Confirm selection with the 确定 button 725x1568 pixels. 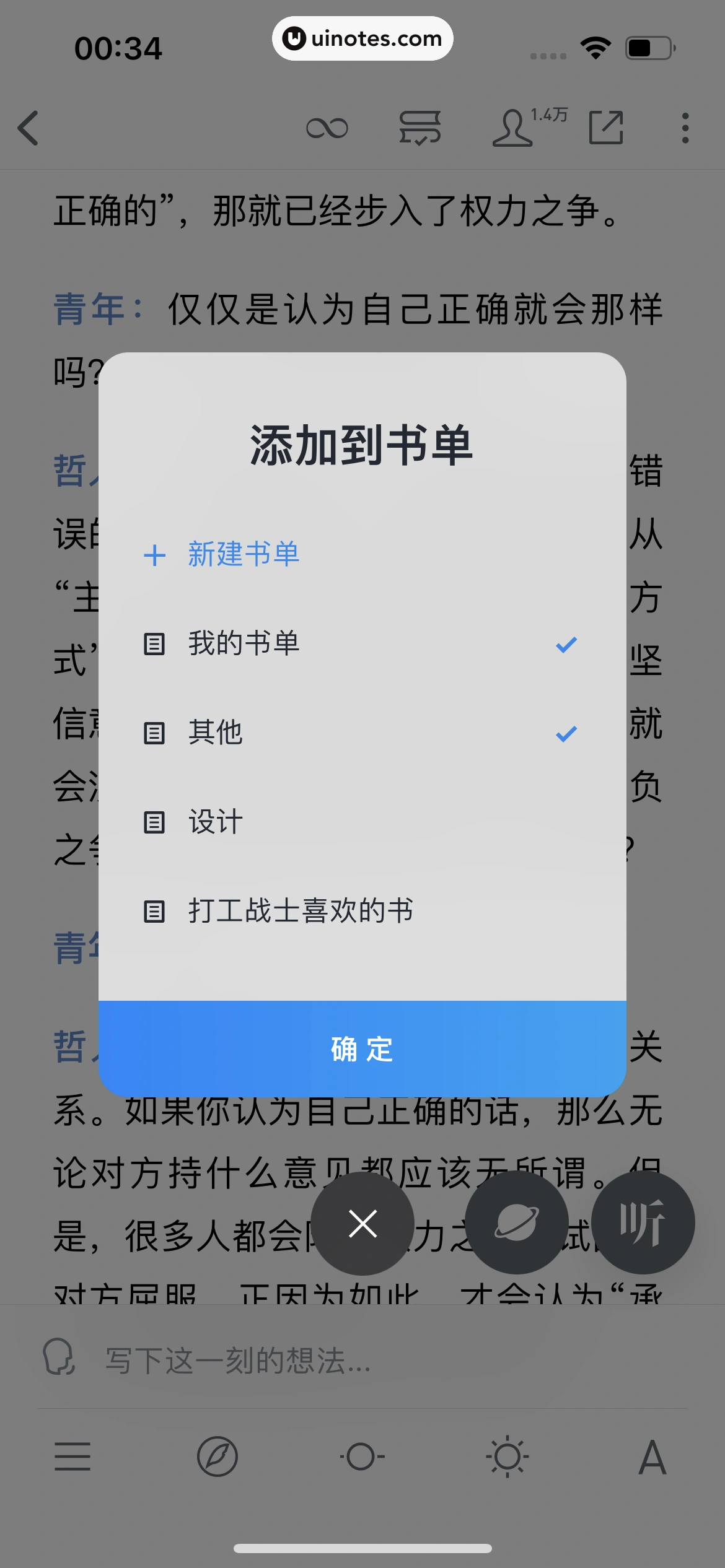(x=362, y=1050)
